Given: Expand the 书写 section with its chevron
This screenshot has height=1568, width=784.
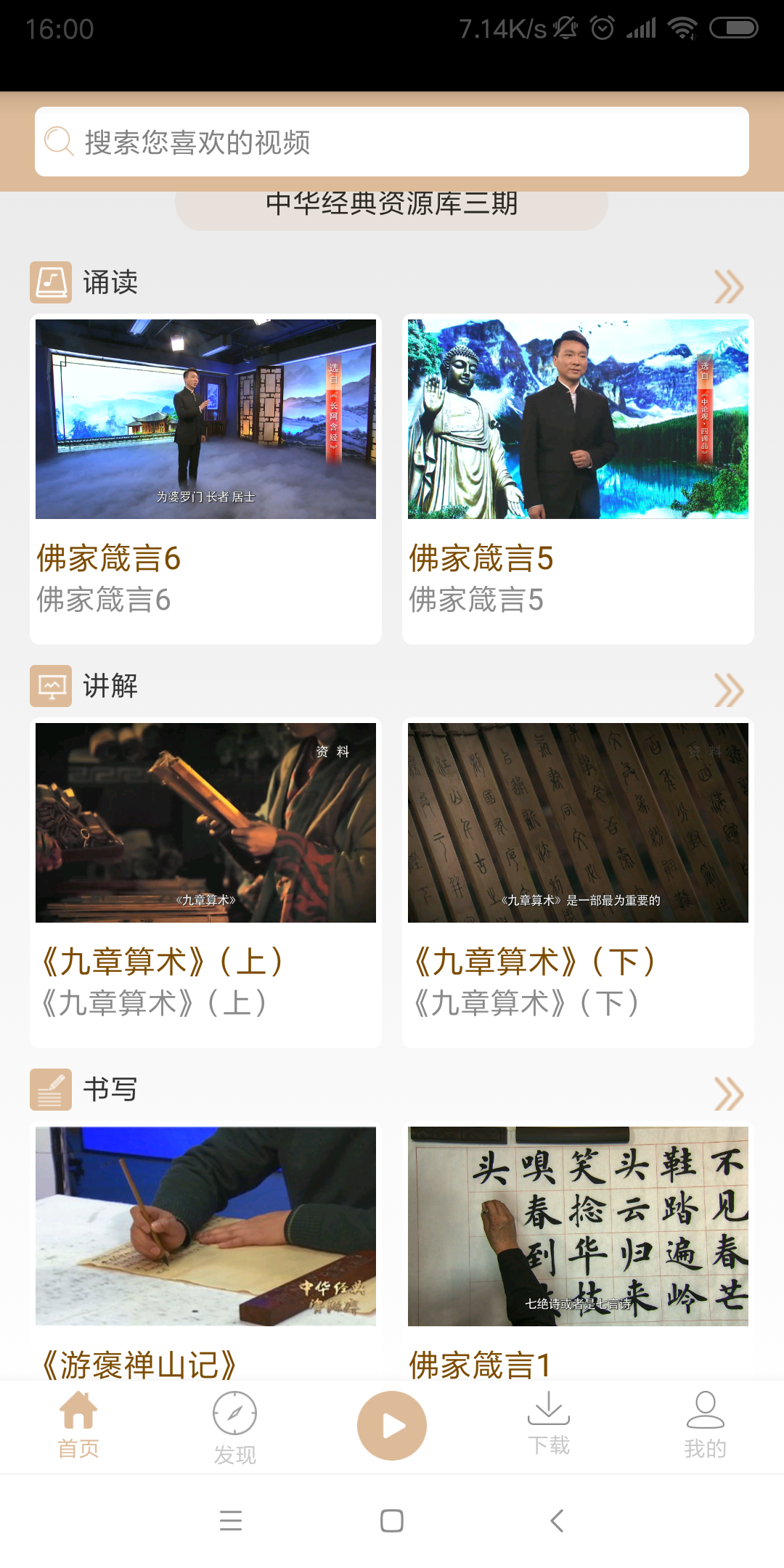Looking at the screenshot, I should (730, 1095).
